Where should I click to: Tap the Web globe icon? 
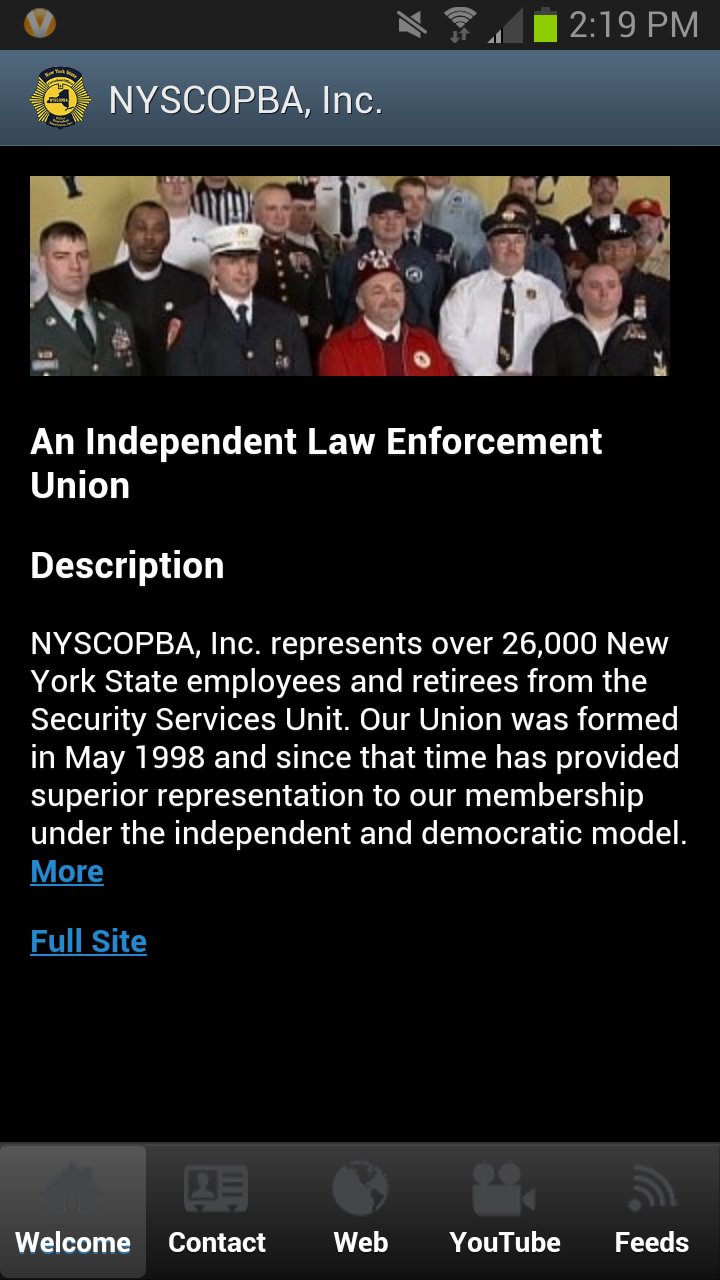360,1190
